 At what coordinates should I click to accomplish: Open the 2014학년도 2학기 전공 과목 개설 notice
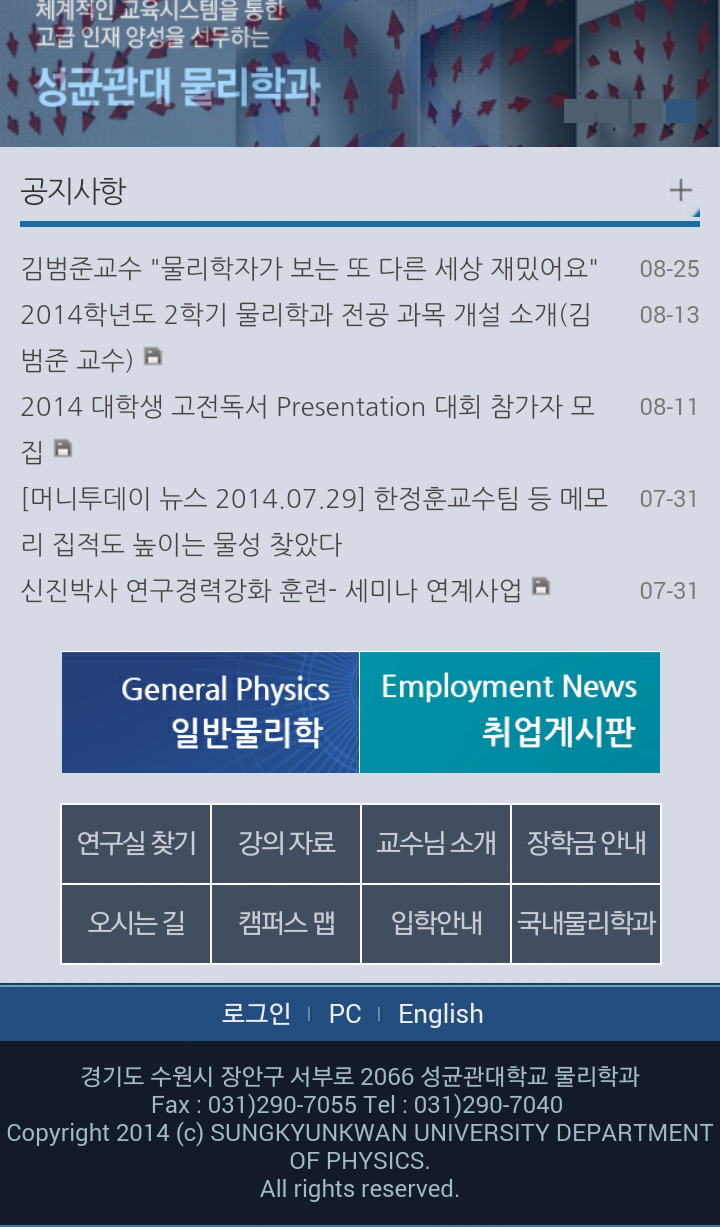pyautogui.click(x=305, y=315)
